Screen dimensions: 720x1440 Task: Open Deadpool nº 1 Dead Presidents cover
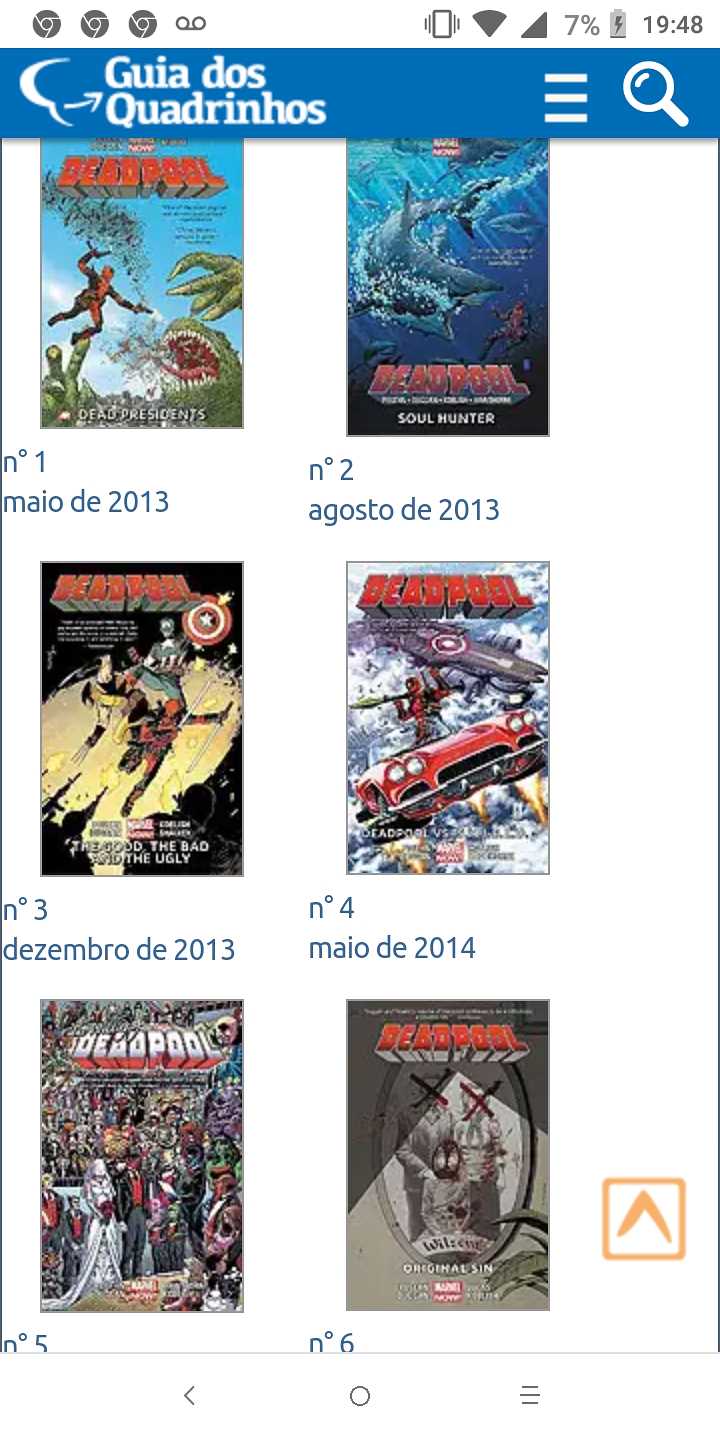pyautogui.click(x=142, y=285)
